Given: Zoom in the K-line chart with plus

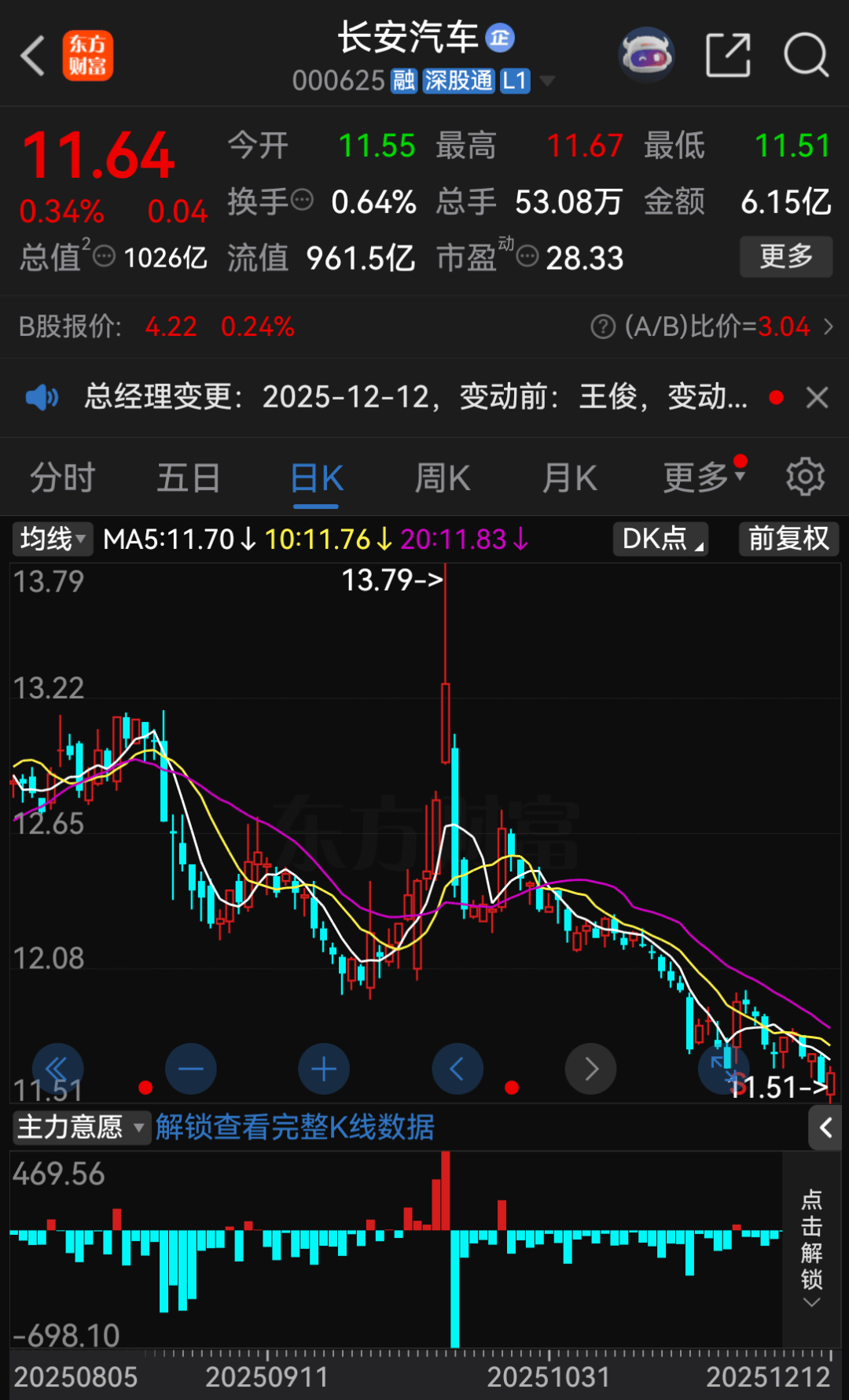Looking at the screenshot, I should click(324, 1069).
